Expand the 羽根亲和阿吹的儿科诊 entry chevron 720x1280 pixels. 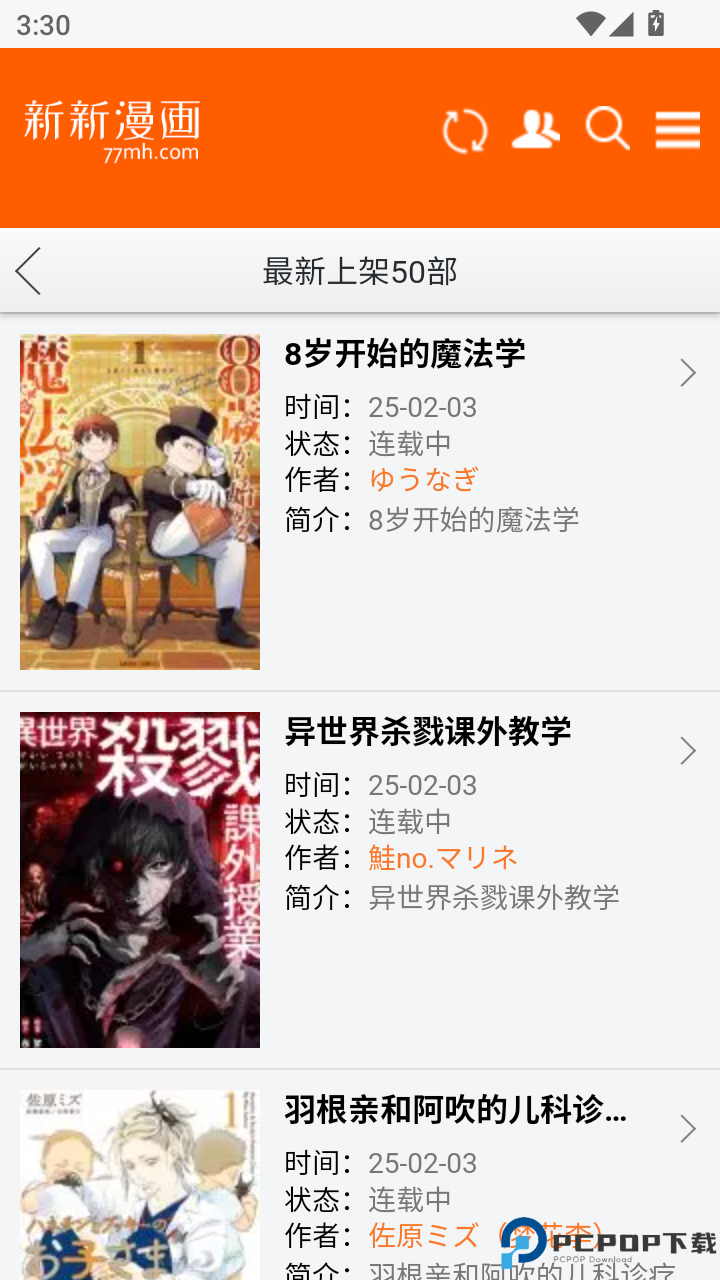[688, 1128]
